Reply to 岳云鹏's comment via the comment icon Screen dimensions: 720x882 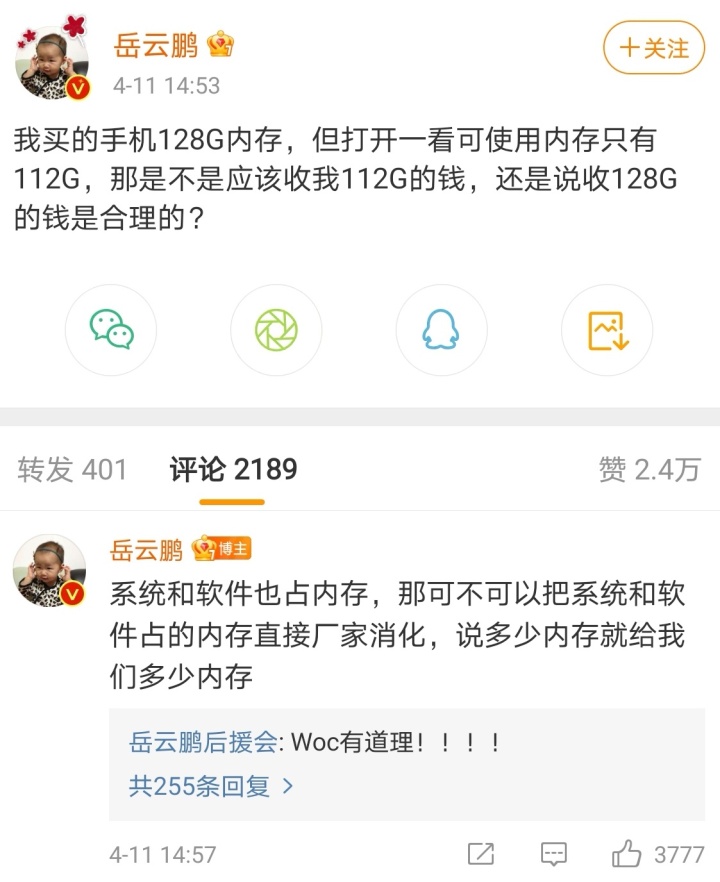point(553,855)
